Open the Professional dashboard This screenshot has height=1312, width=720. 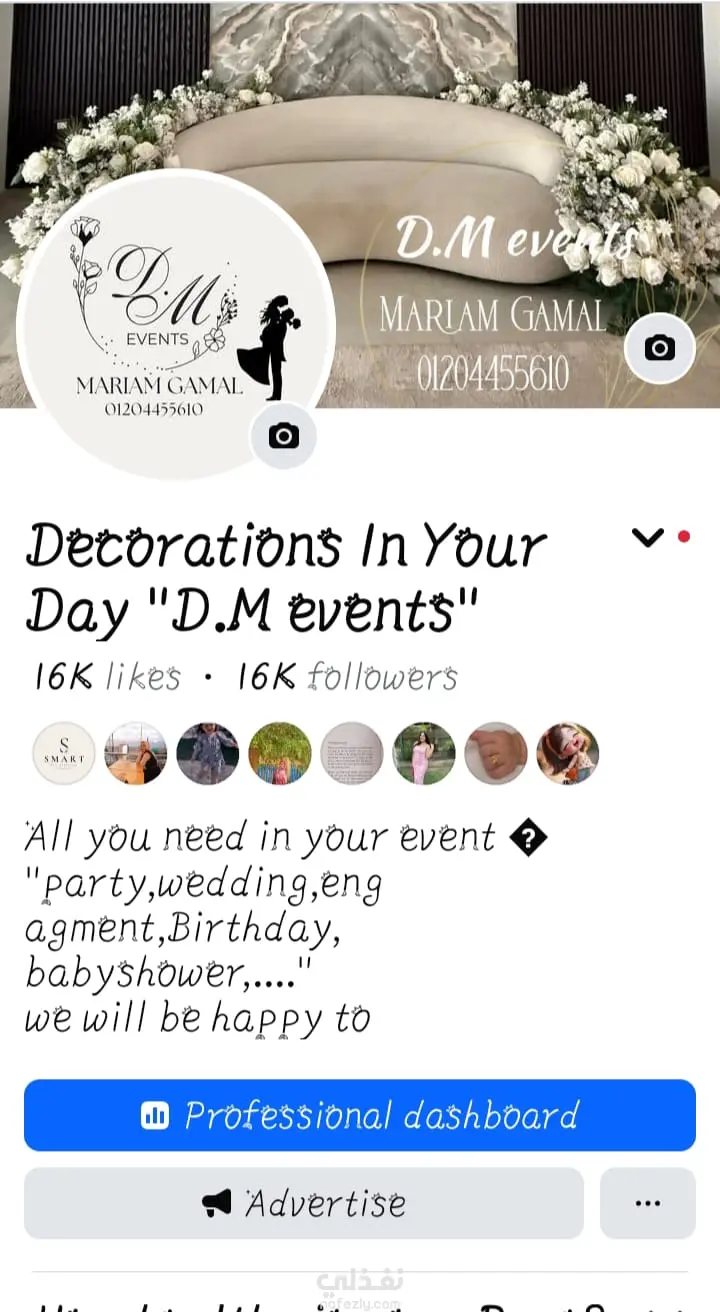coord(360,1115)
